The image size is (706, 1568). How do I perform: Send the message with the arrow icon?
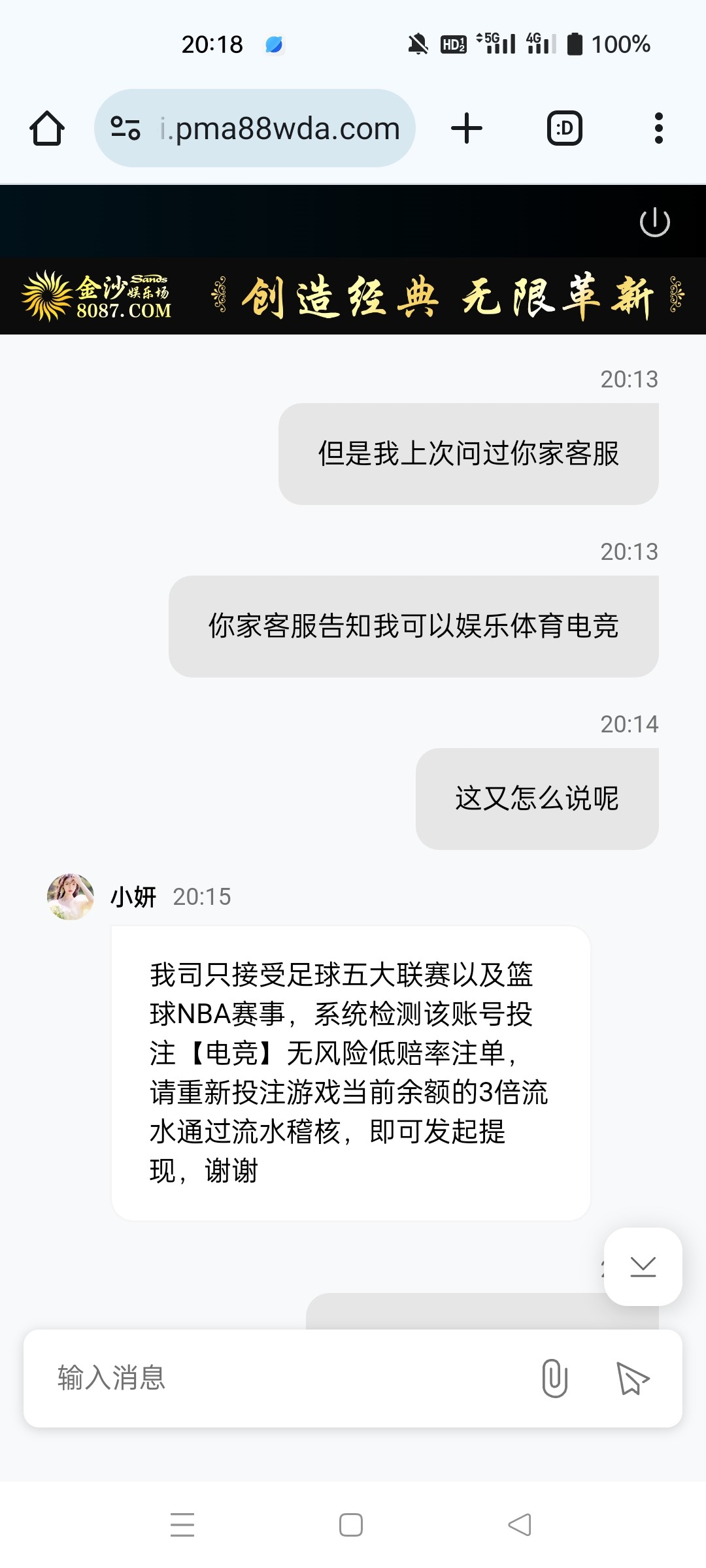tap(632, 1378)
